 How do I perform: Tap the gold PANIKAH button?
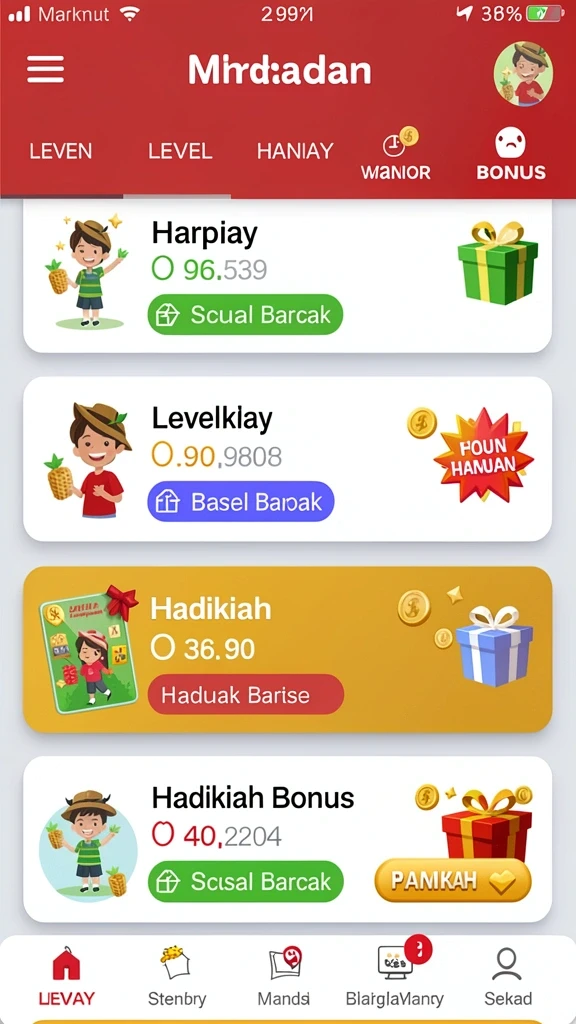coord(453,880)
